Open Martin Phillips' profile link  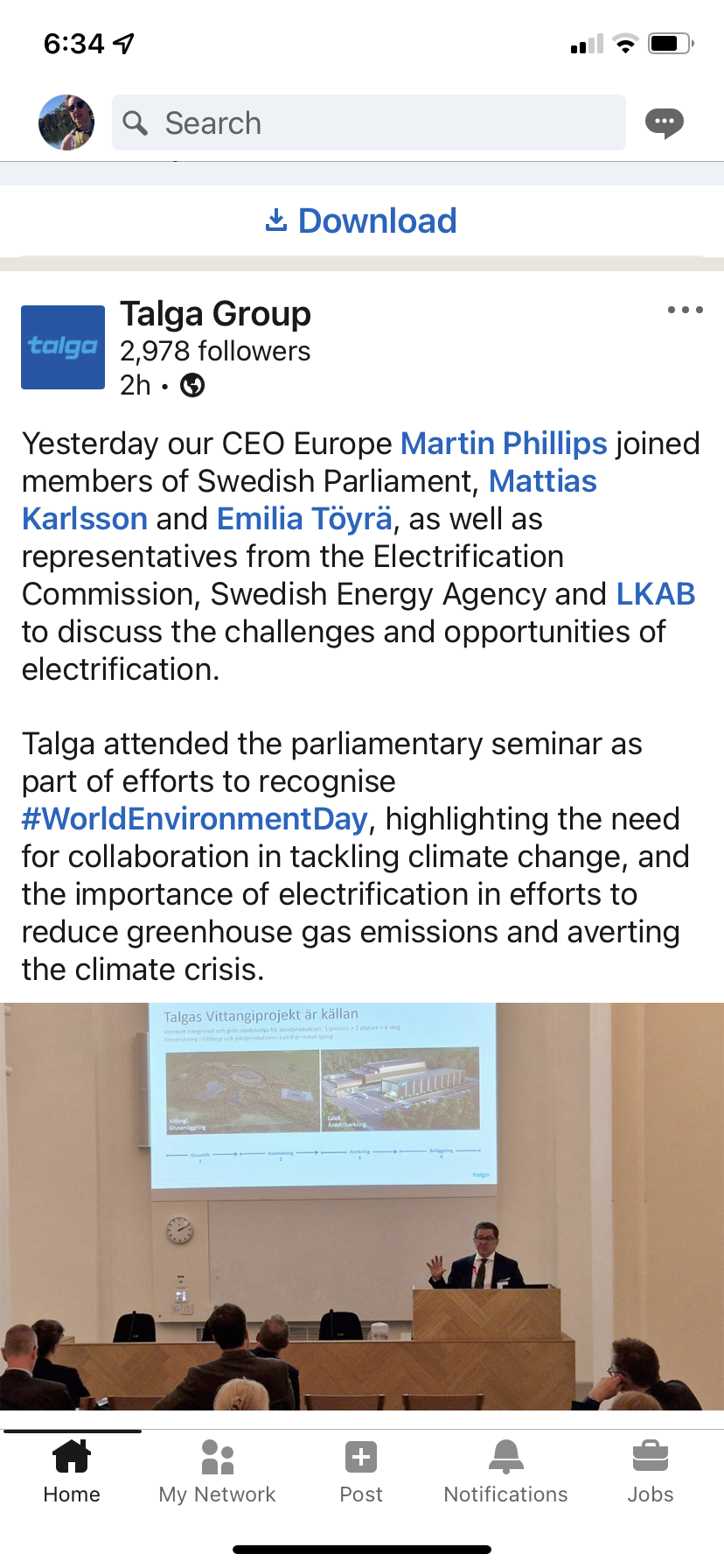[504, 444]
